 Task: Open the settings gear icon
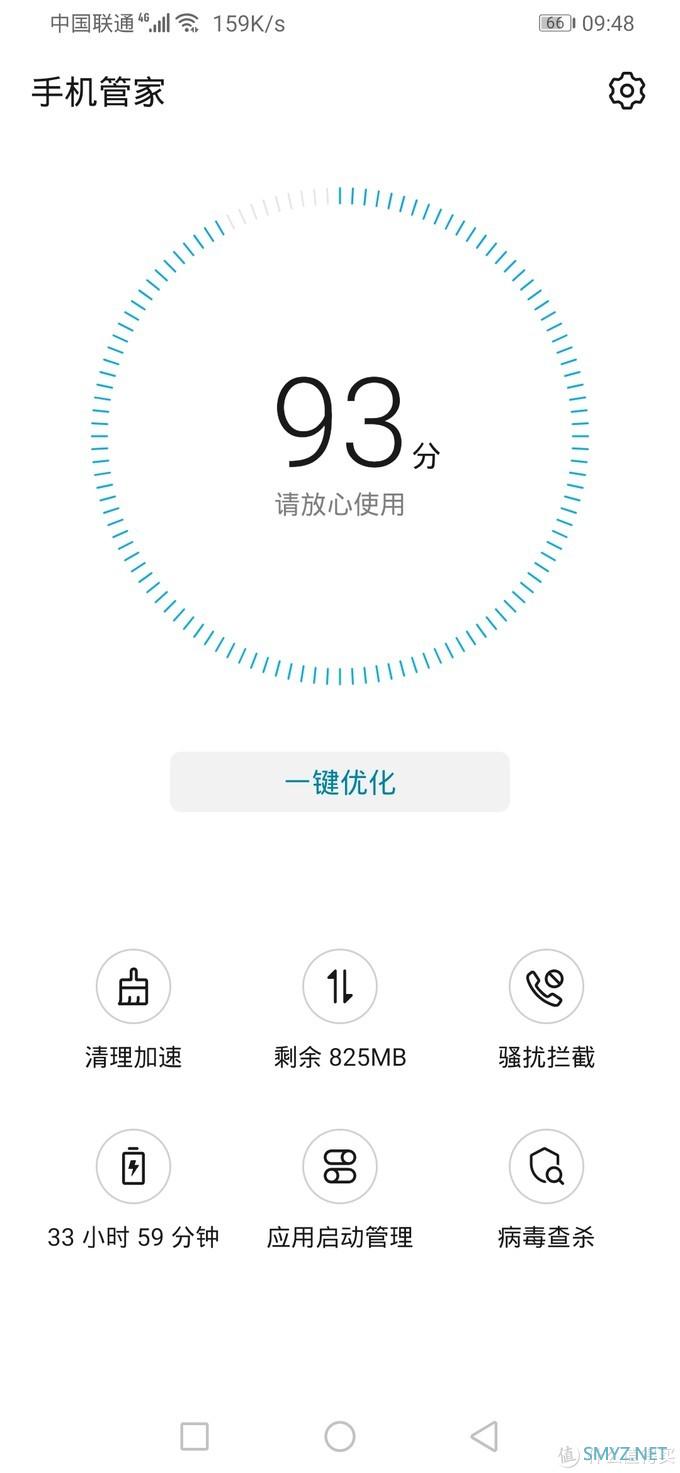627,91
